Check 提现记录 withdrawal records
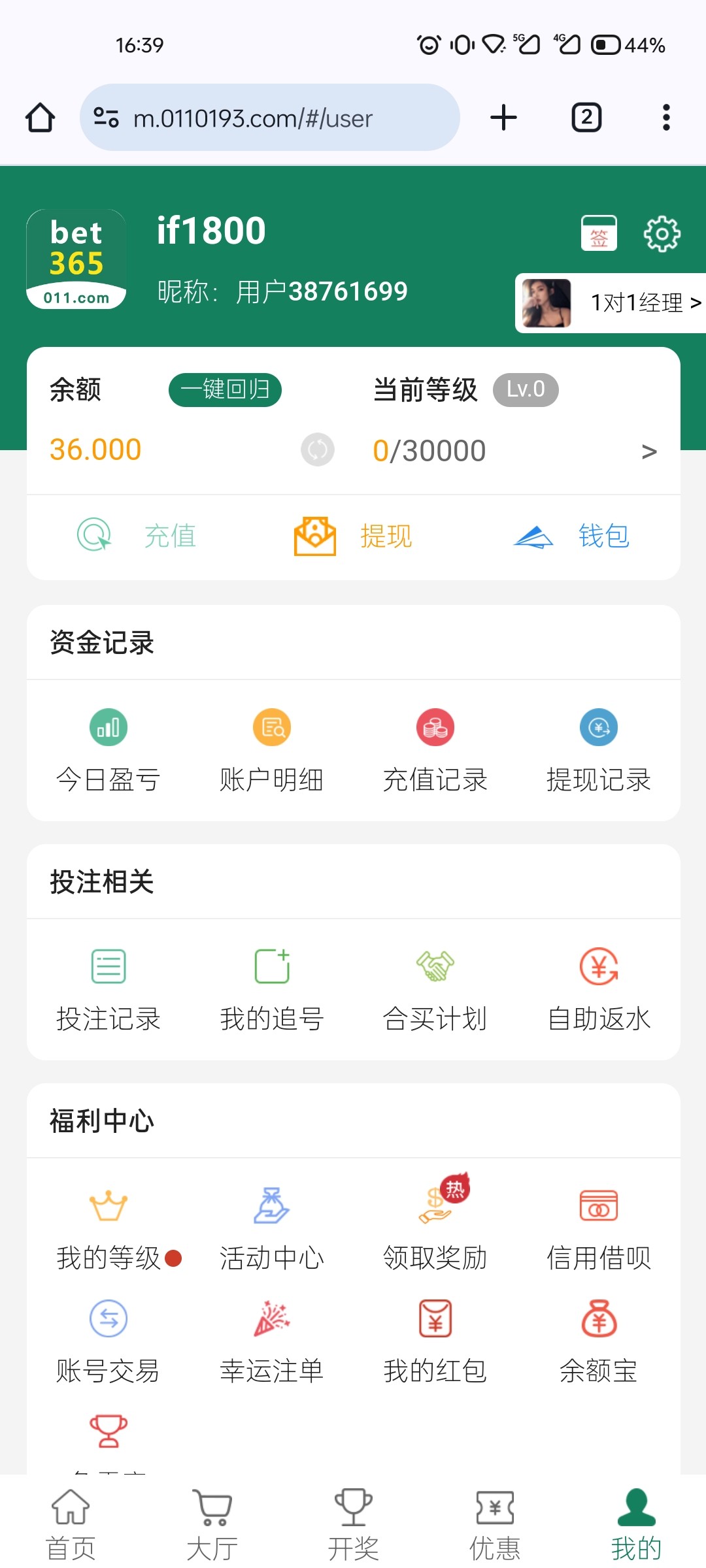The height and width of the screenshot is (1568, 706). tap(599, 750)
